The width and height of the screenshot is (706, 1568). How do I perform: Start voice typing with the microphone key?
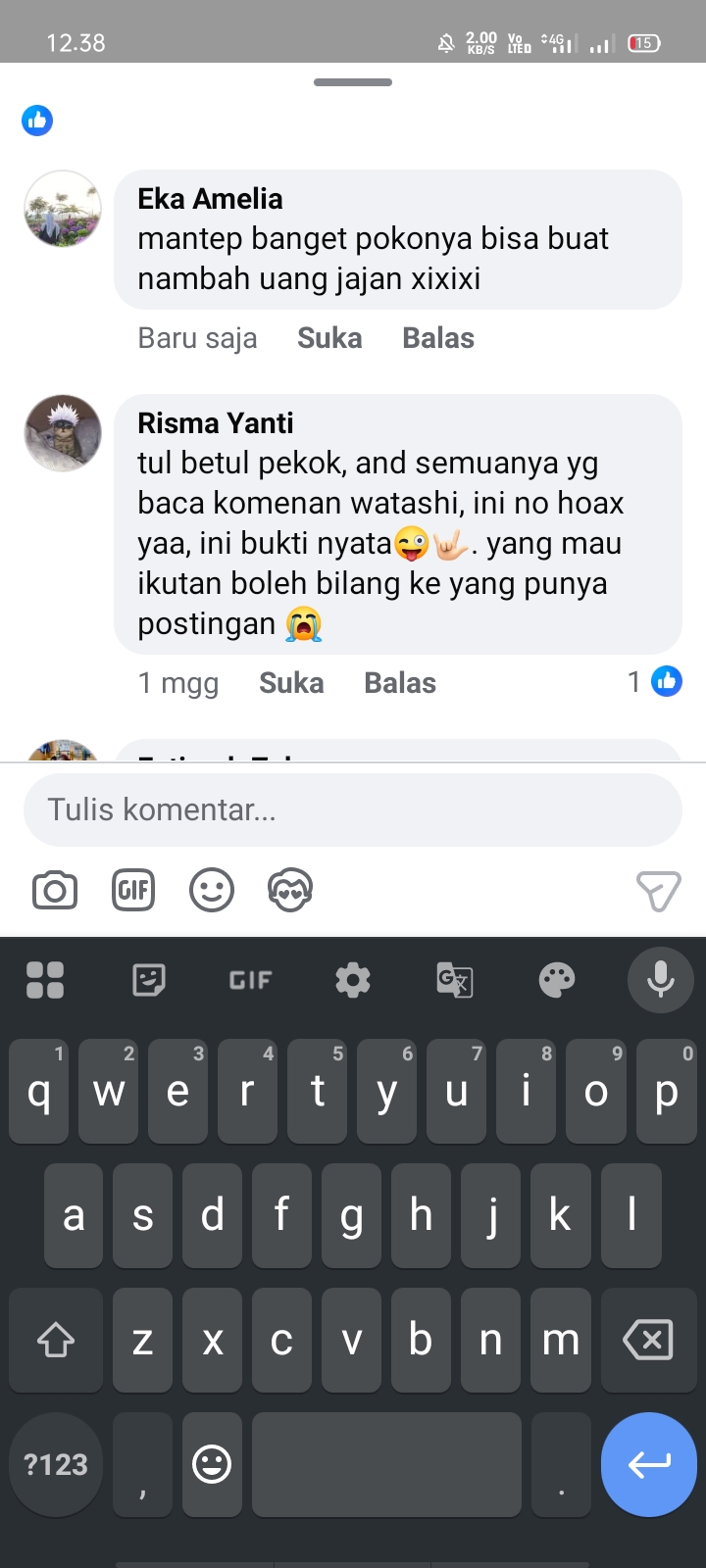(660, 979)
